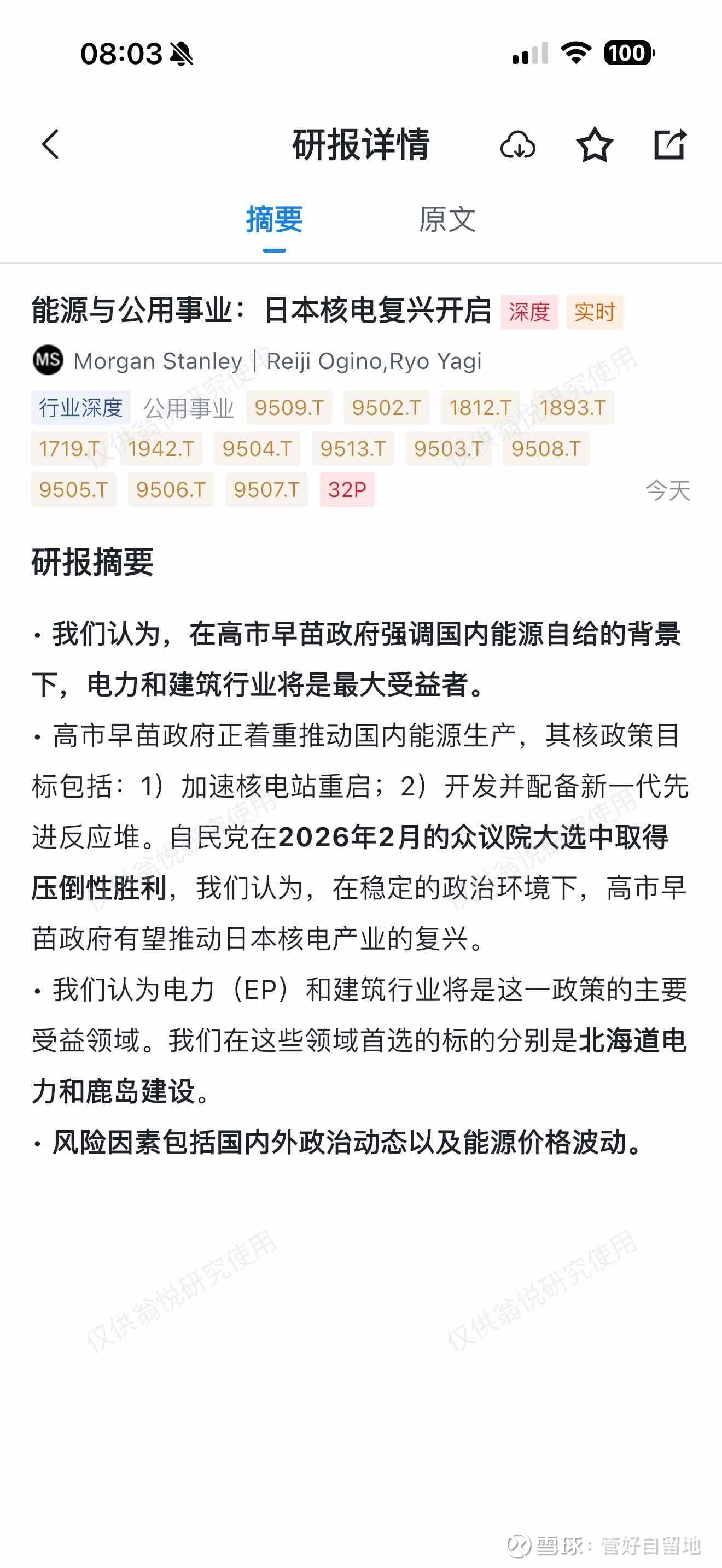The height and width of the screenshot is (1568, 722).
Task: Open the 今天 date filter
Action: pyautogui.click(x=668, y=490)
